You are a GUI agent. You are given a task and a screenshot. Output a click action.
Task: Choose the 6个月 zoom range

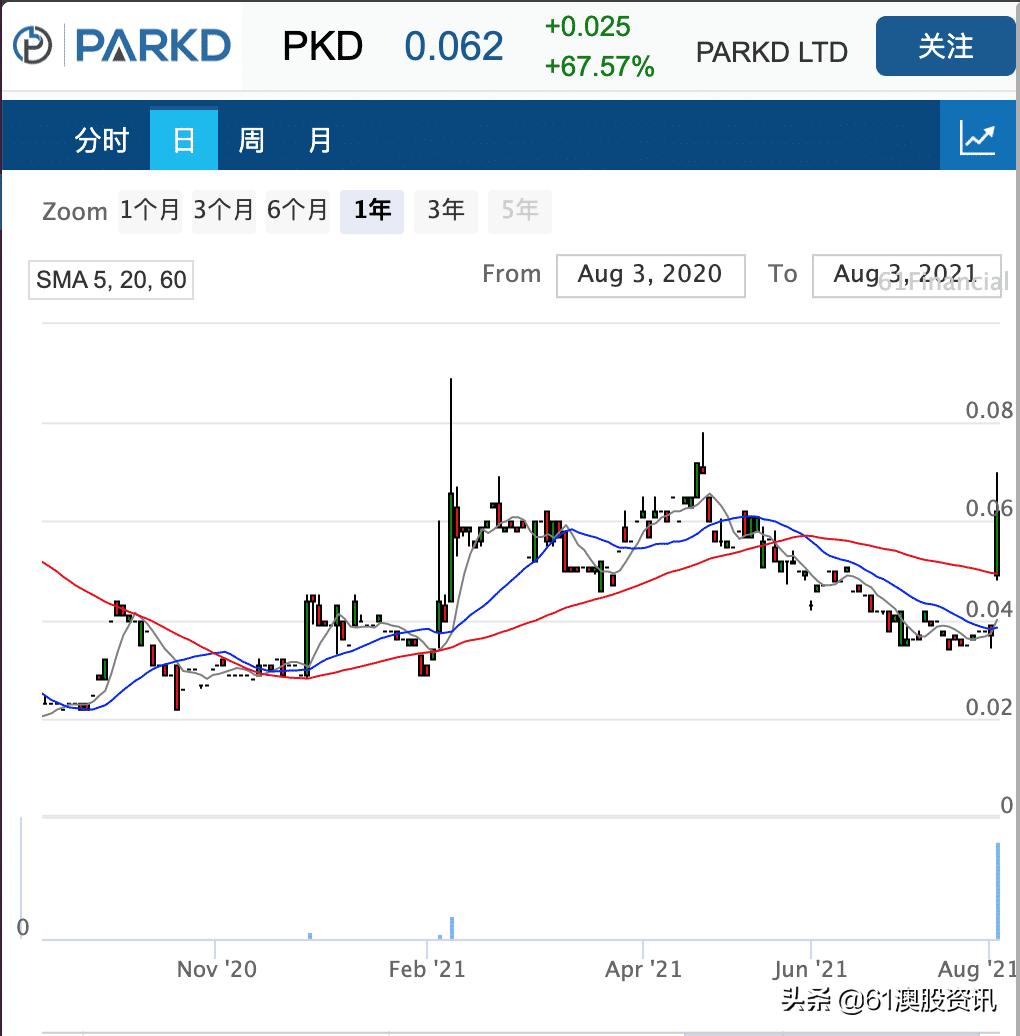297,211
